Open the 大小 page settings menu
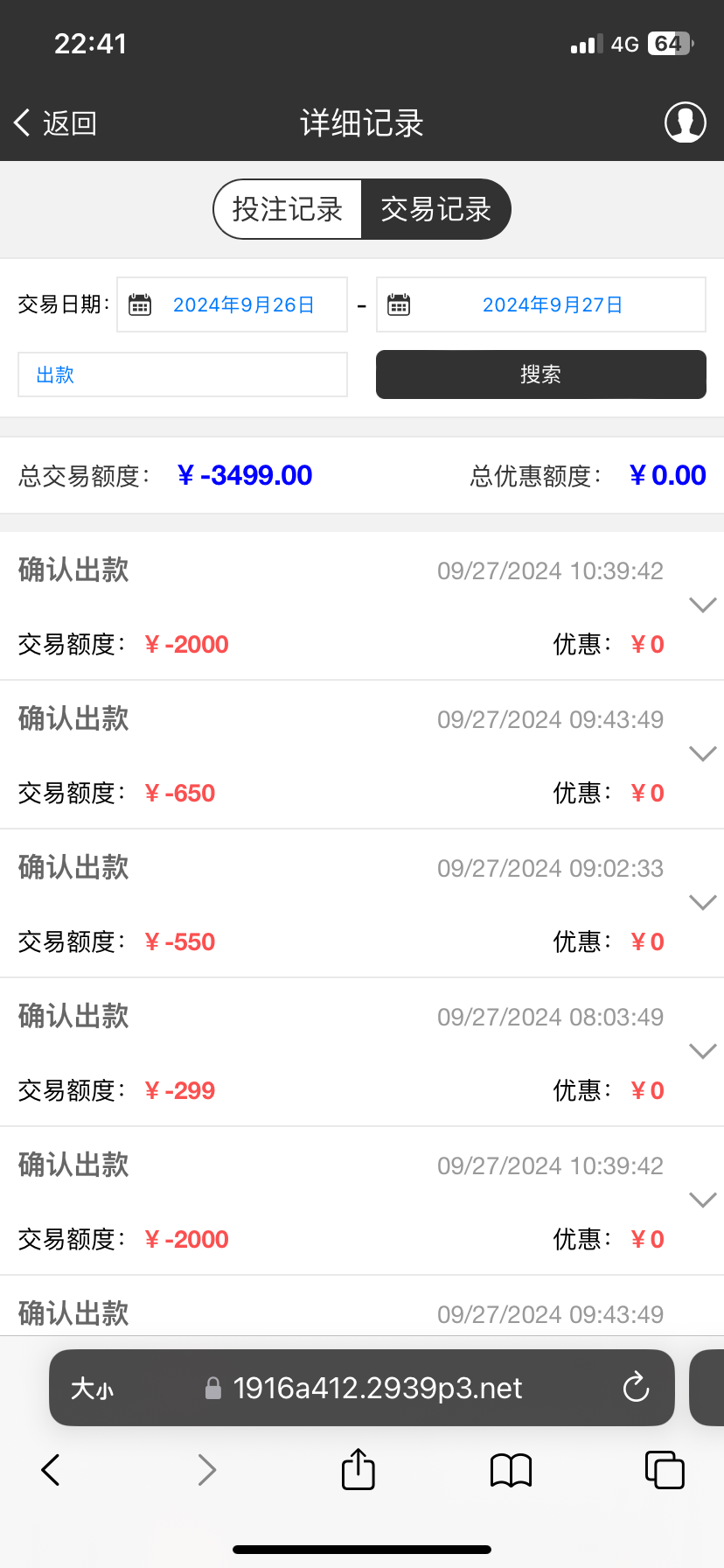 (93, 1389)
